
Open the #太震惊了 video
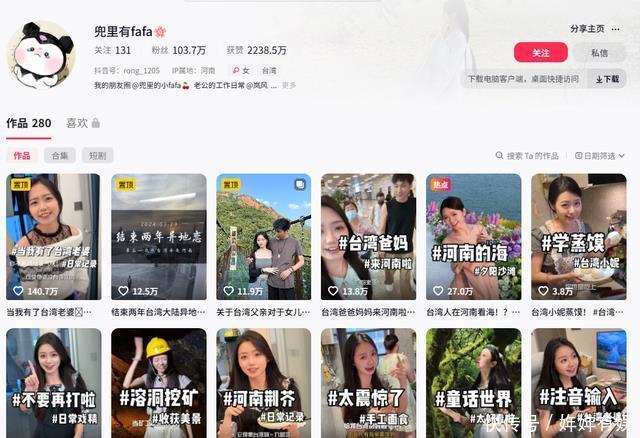click(x=368, y=385)
